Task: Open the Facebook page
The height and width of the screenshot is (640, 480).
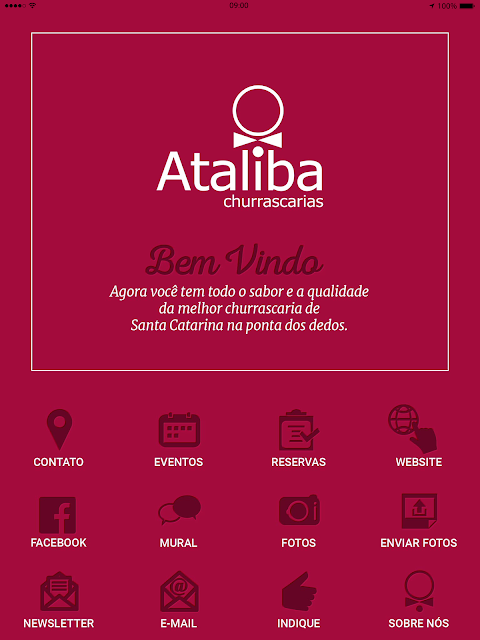Action: click(59, 522)
